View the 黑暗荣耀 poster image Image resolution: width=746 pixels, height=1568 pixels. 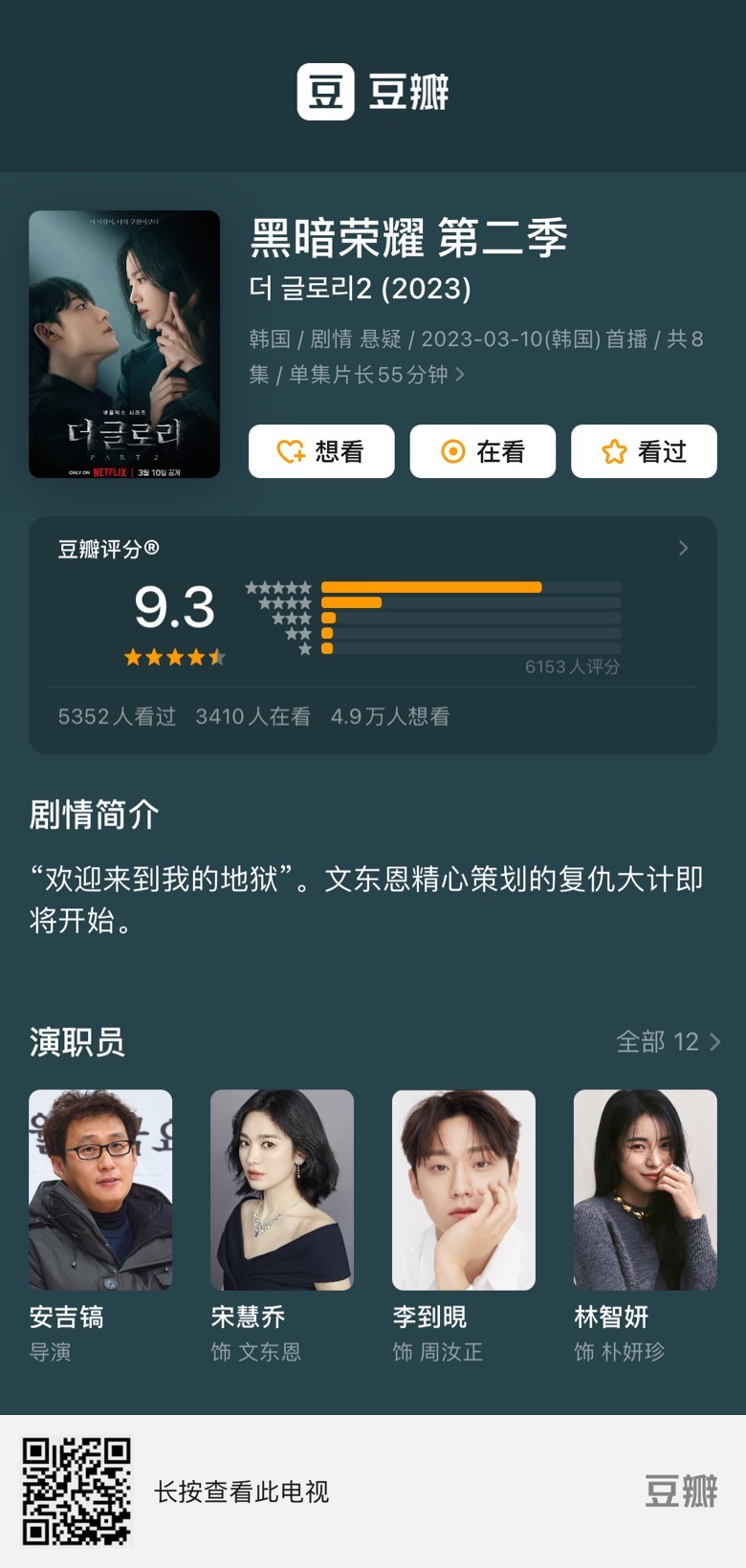tap(124, 344)
